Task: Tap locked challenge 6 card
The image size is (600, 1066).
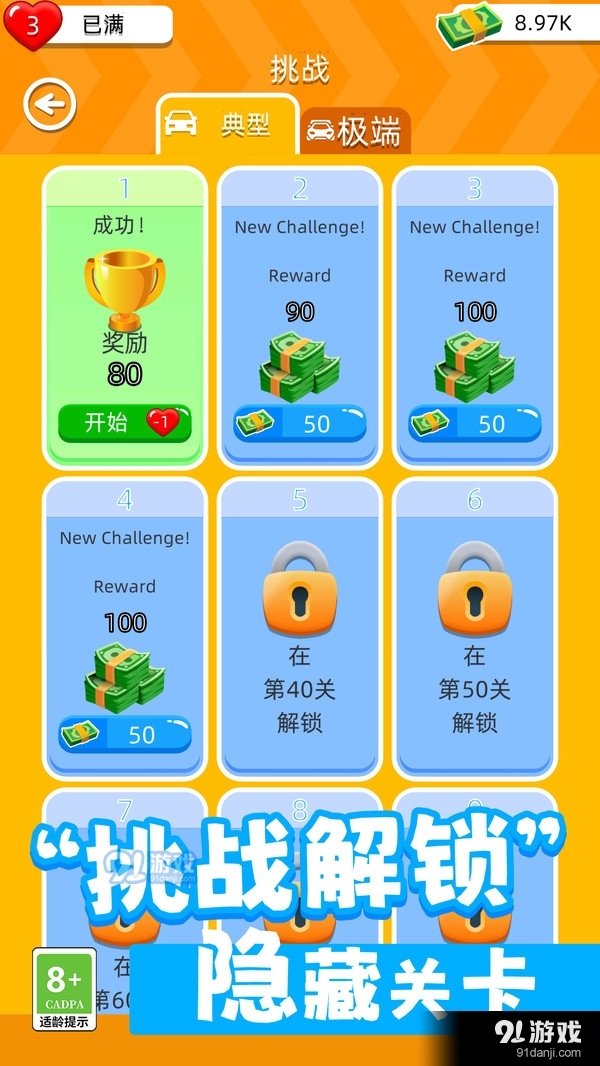Action: click(474, 628)
